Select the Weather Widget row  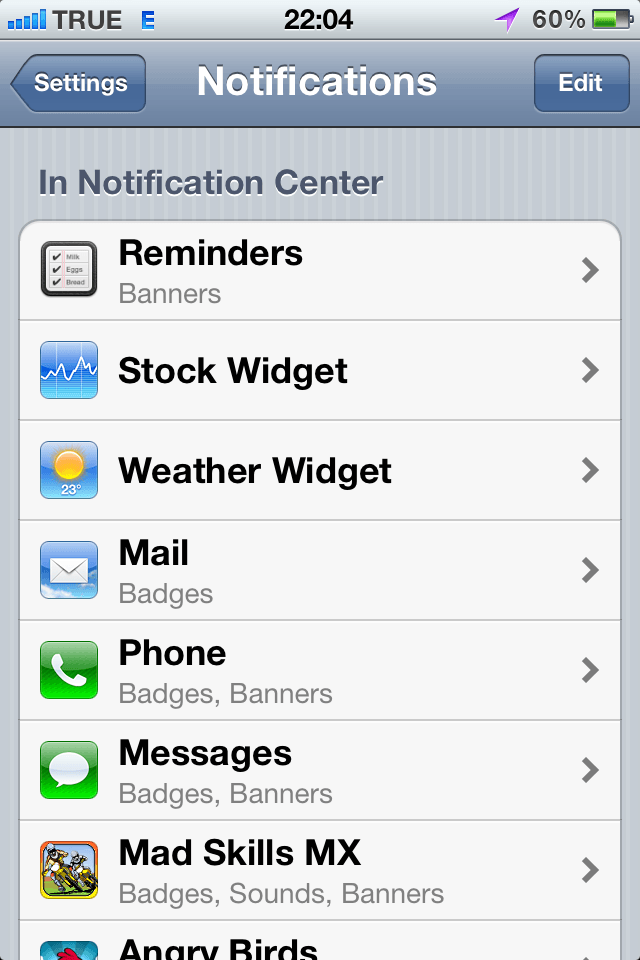coord(320,470)
